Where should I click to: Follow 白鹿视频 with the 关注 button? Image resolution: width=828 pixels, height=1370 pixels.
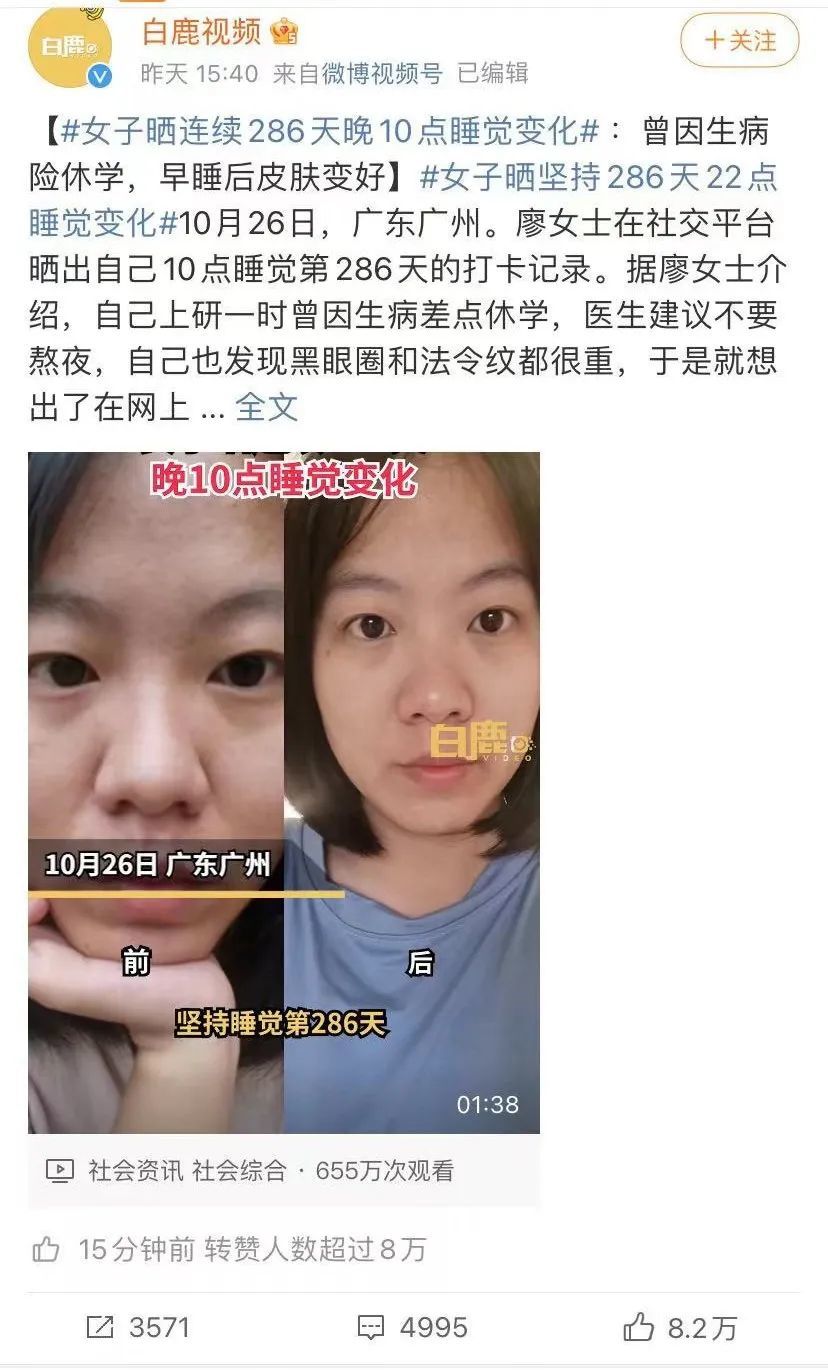pyautogui.click(x=740, y=41)
